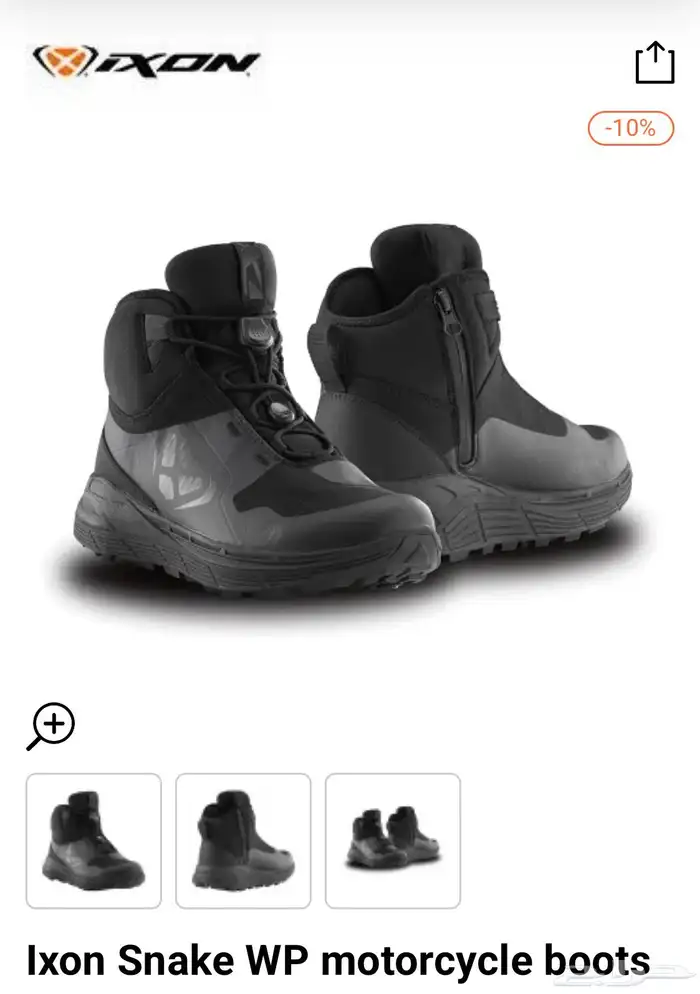Zoom into the boot image

click(51, 725)
